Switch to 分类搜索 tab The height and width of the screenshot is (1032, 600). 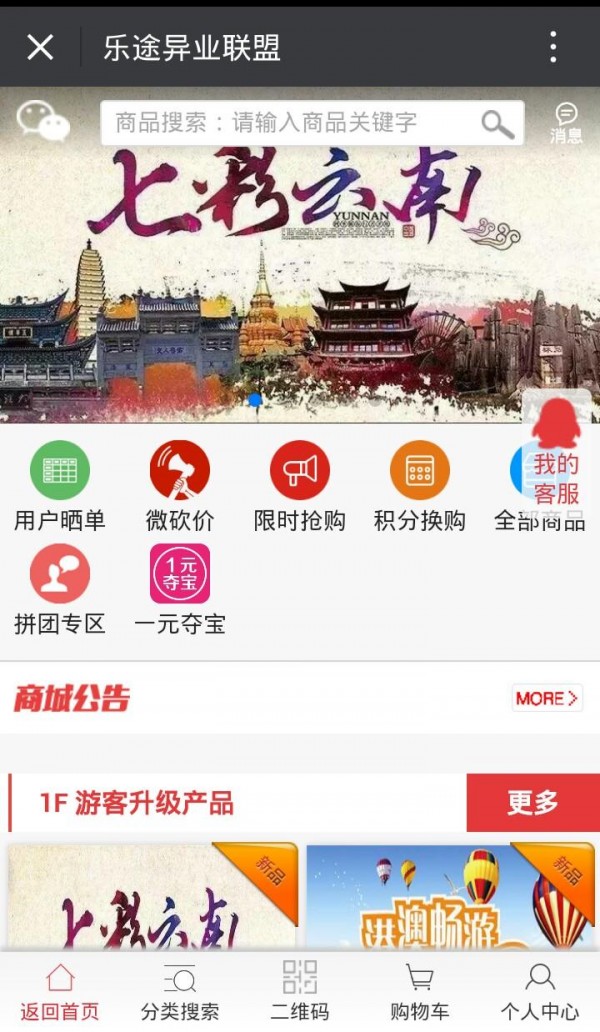pyautogui.click(x=180, y=991)
